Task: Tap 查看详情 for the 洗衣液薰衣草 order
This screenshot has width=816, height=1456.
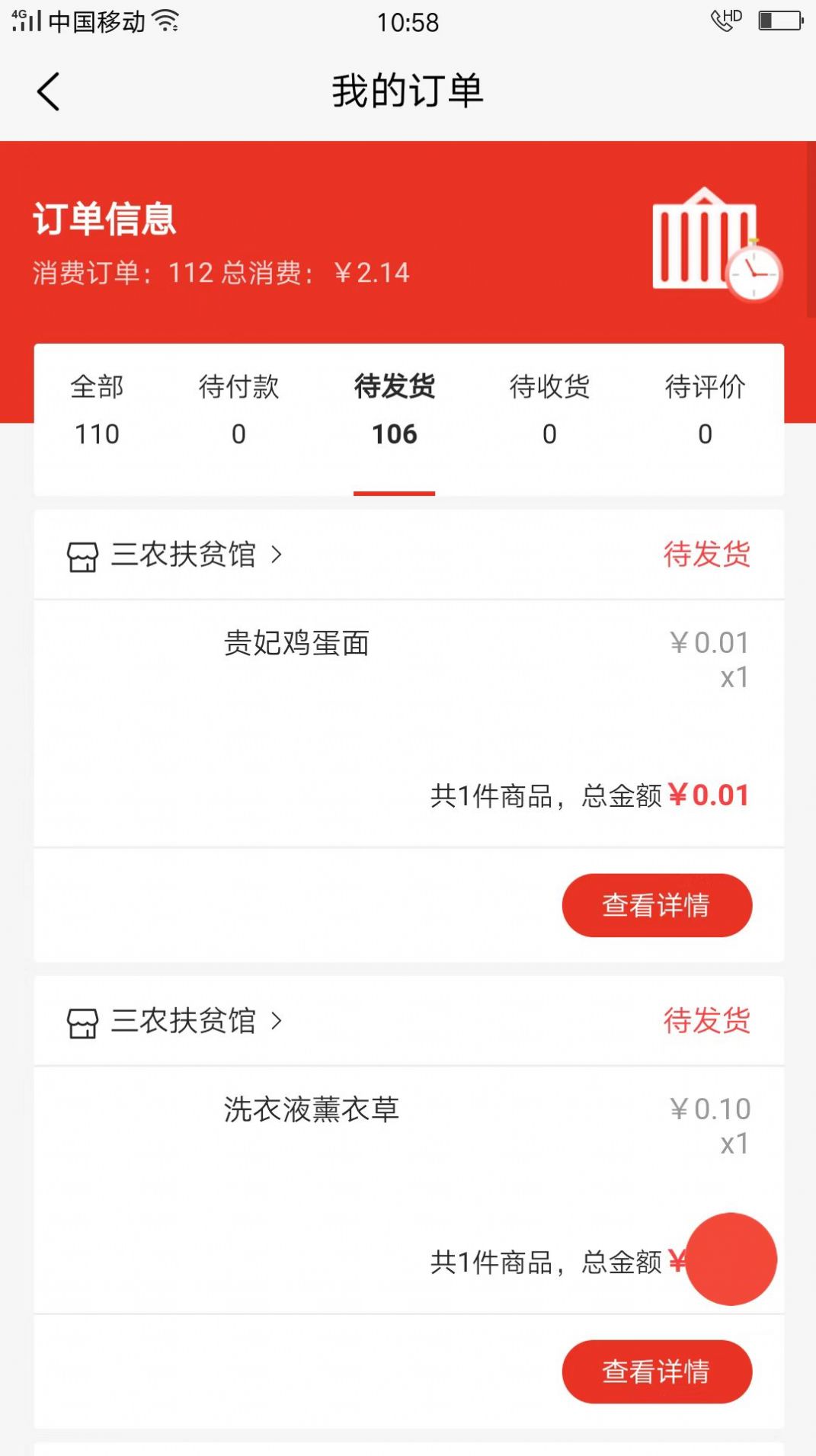Action: [656, 1371]
